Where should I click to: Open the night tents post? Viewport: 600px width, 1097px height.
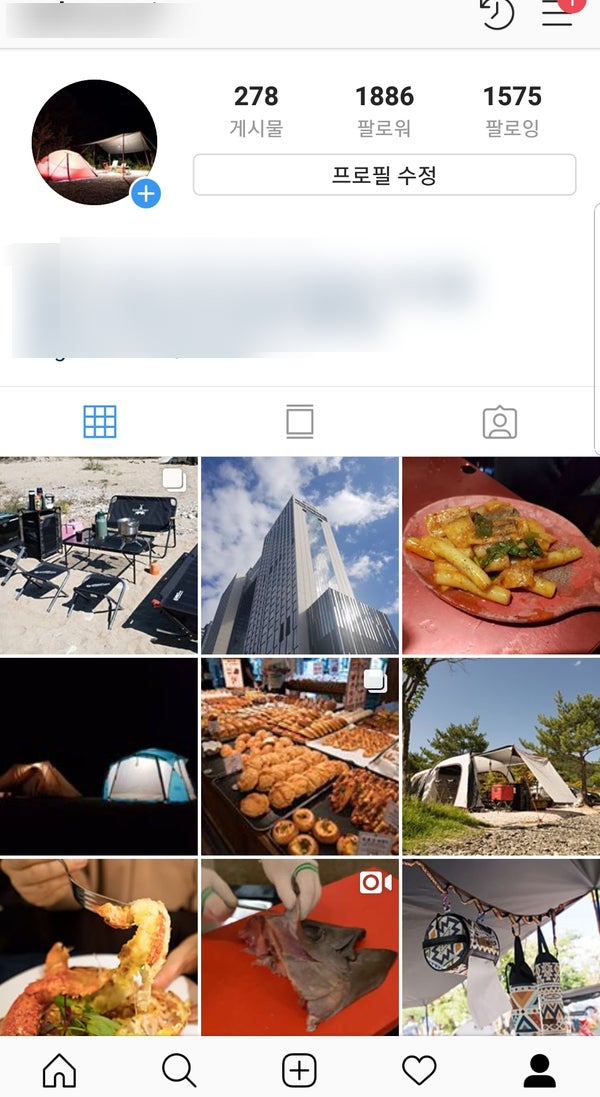99,755
